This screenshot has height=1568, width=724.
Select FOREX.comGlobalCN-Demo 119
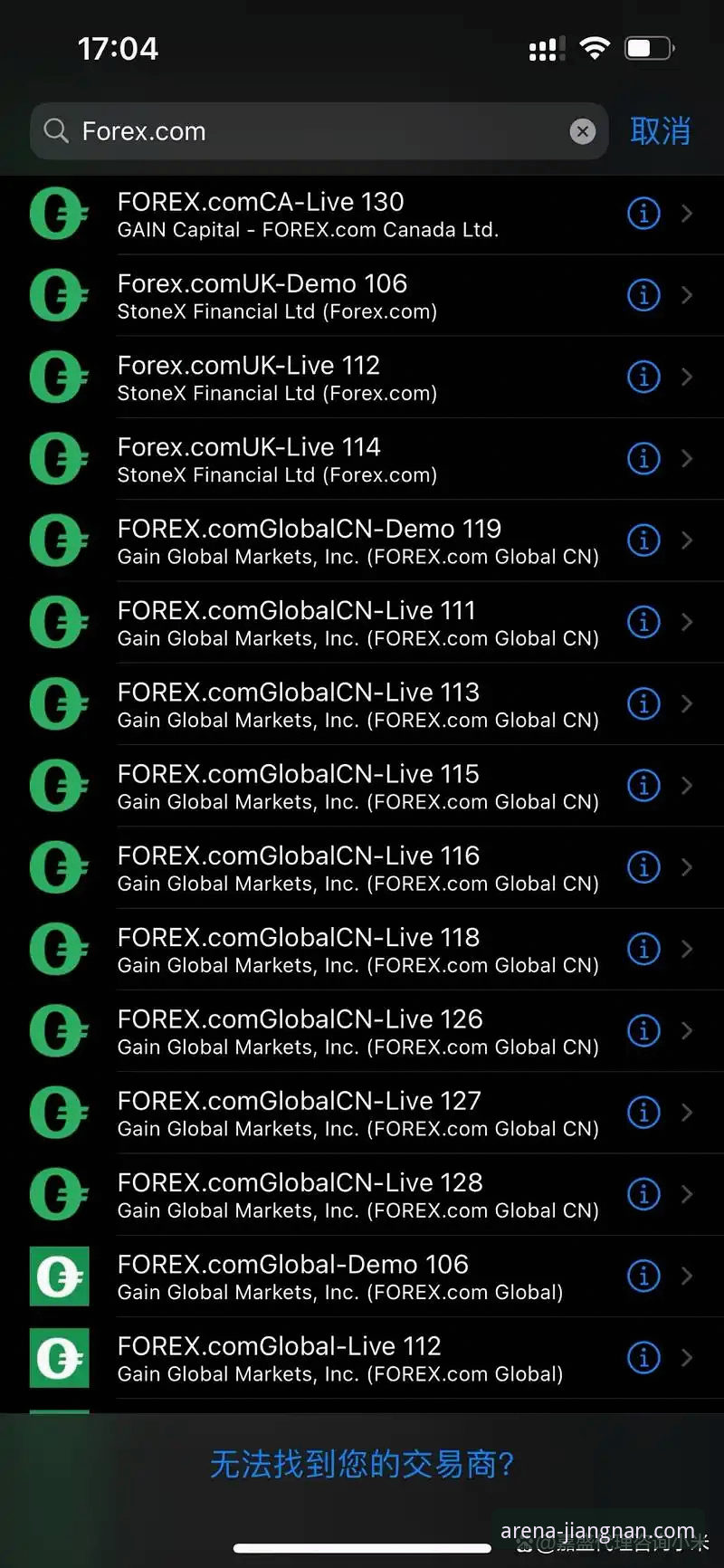[362, 541]
